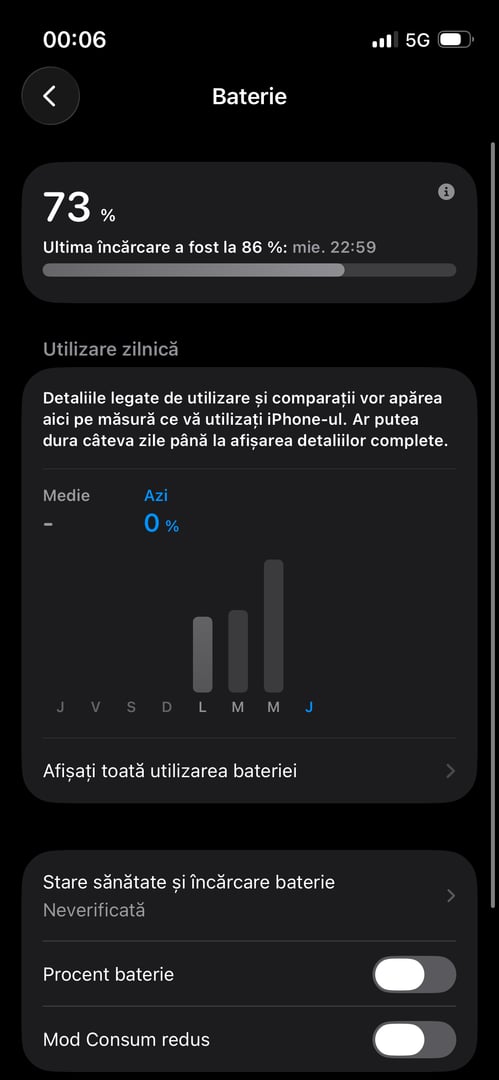Toggle the Procent baterie switch
Image resolution: width=499 pixels, height=1080 pixels.
point(414,975)
